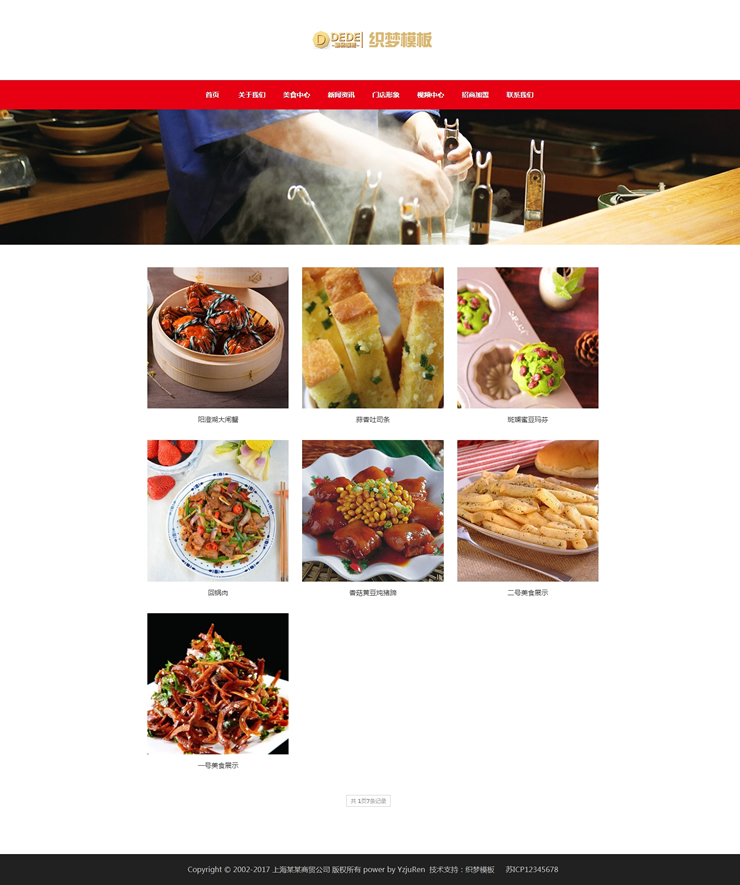The image size is (740, 885).
Task: Go to the 首页 home page
Action: pos(212,95)
